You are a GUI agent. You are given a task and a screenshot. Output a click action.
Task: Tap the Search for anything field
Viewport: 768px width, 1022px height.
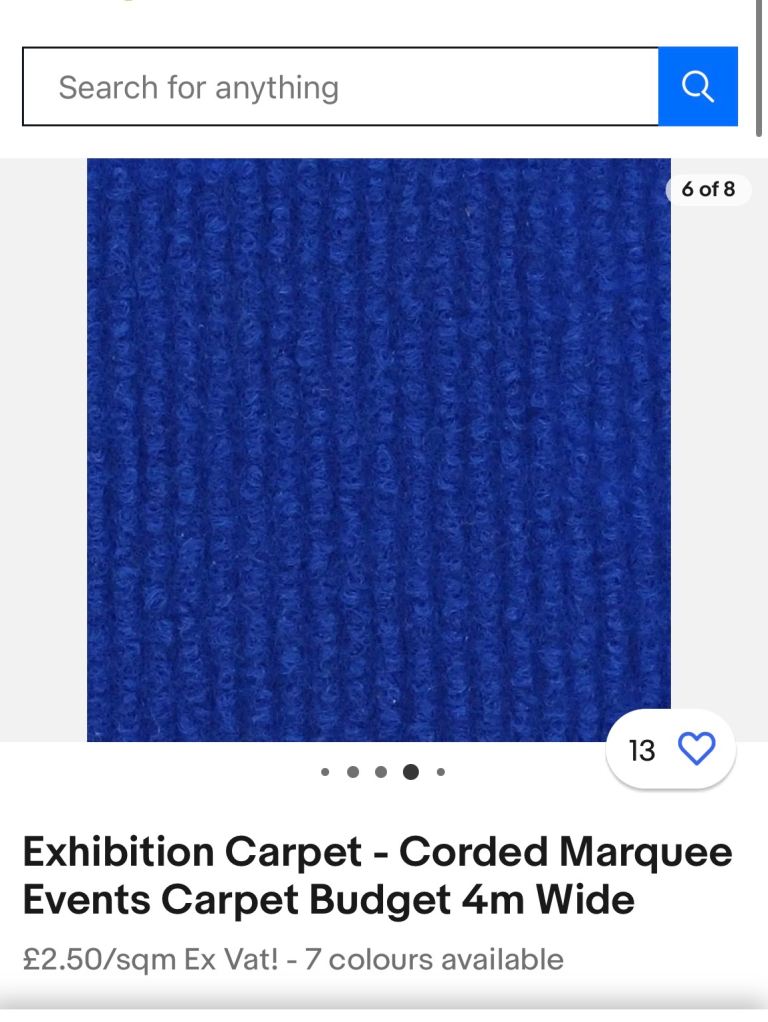coord(340,87)
